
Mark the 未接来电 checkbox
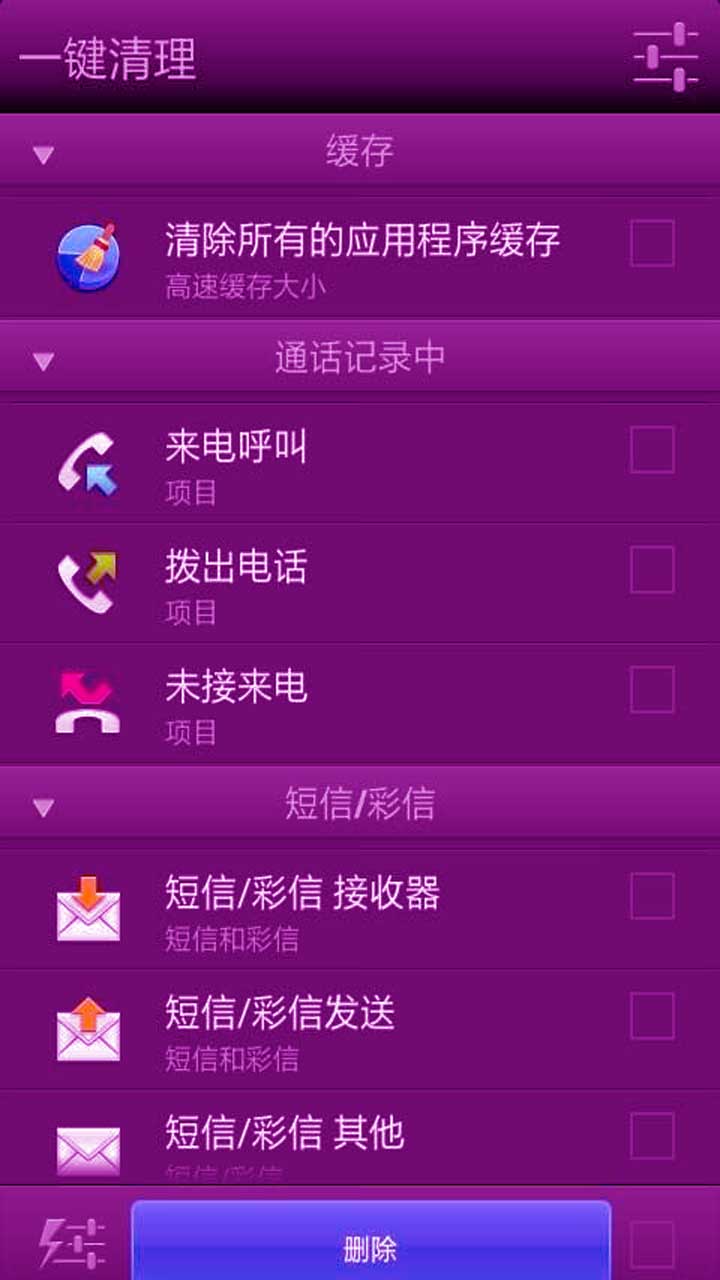pos(652,689)
